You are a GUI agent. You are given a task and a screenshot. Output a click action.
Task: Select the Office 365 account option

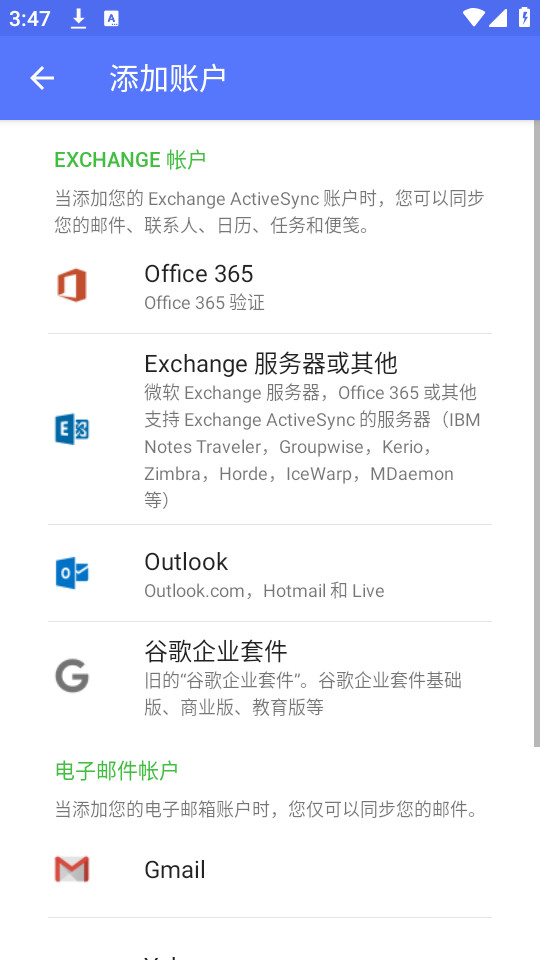pos(270,286)
